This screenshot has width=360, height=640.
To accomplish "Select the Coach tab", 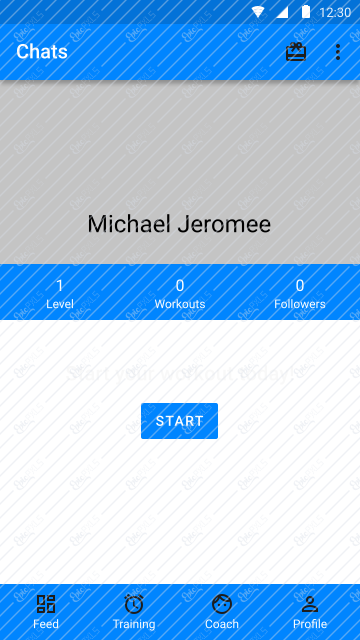I will point(222,612).
